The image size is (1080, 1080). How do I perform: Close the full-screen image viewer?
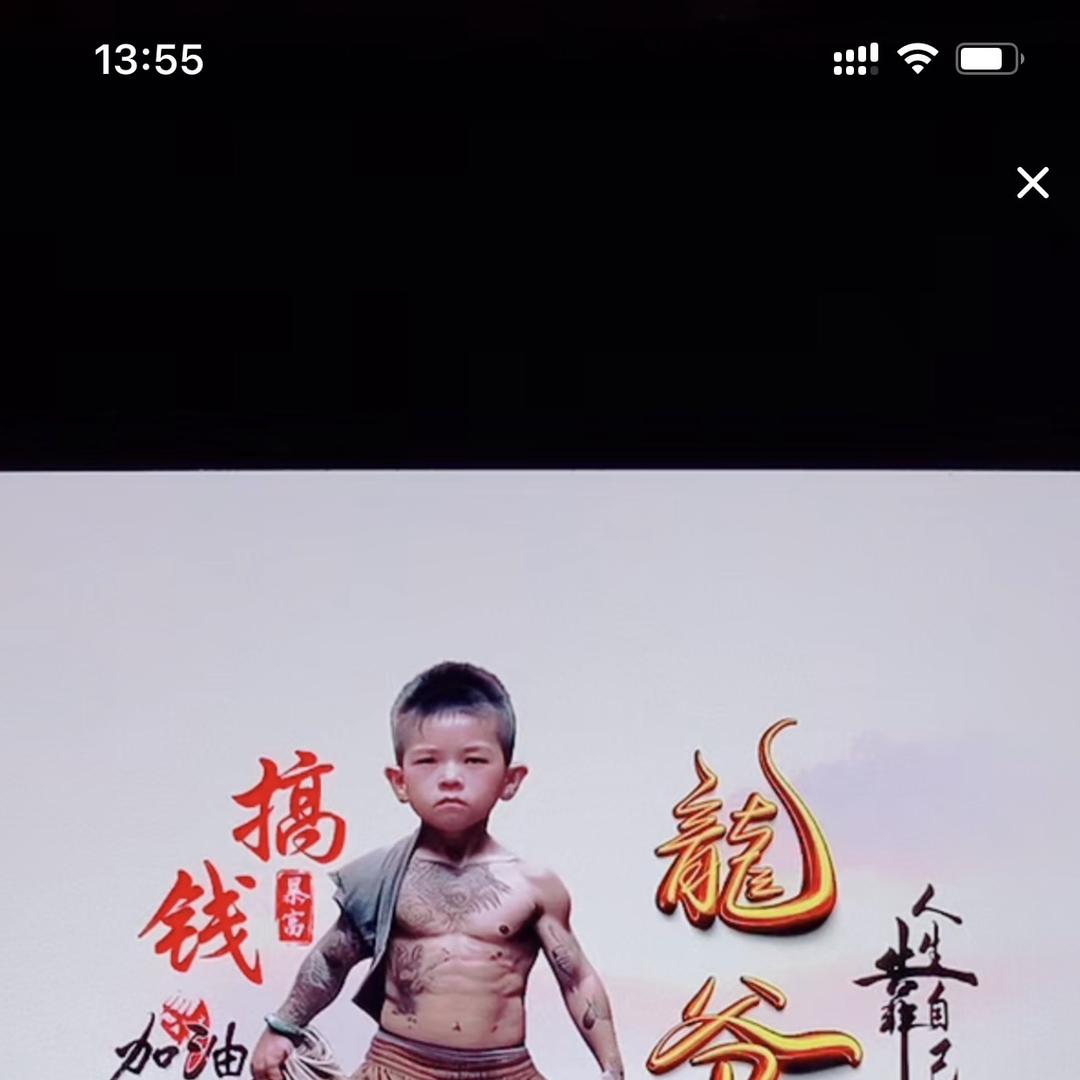1032,183
